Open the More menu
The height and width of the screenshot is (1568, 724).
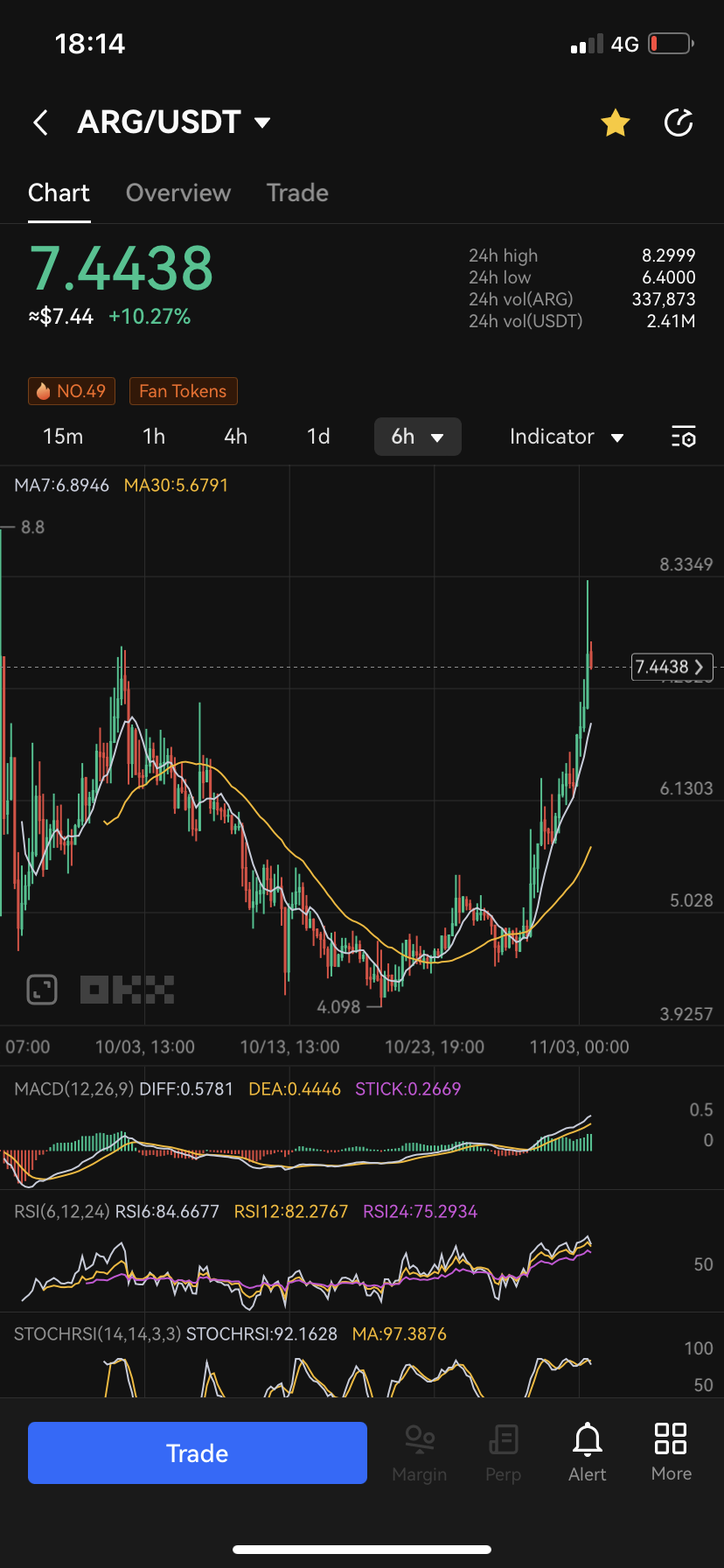pos(671,1452)
